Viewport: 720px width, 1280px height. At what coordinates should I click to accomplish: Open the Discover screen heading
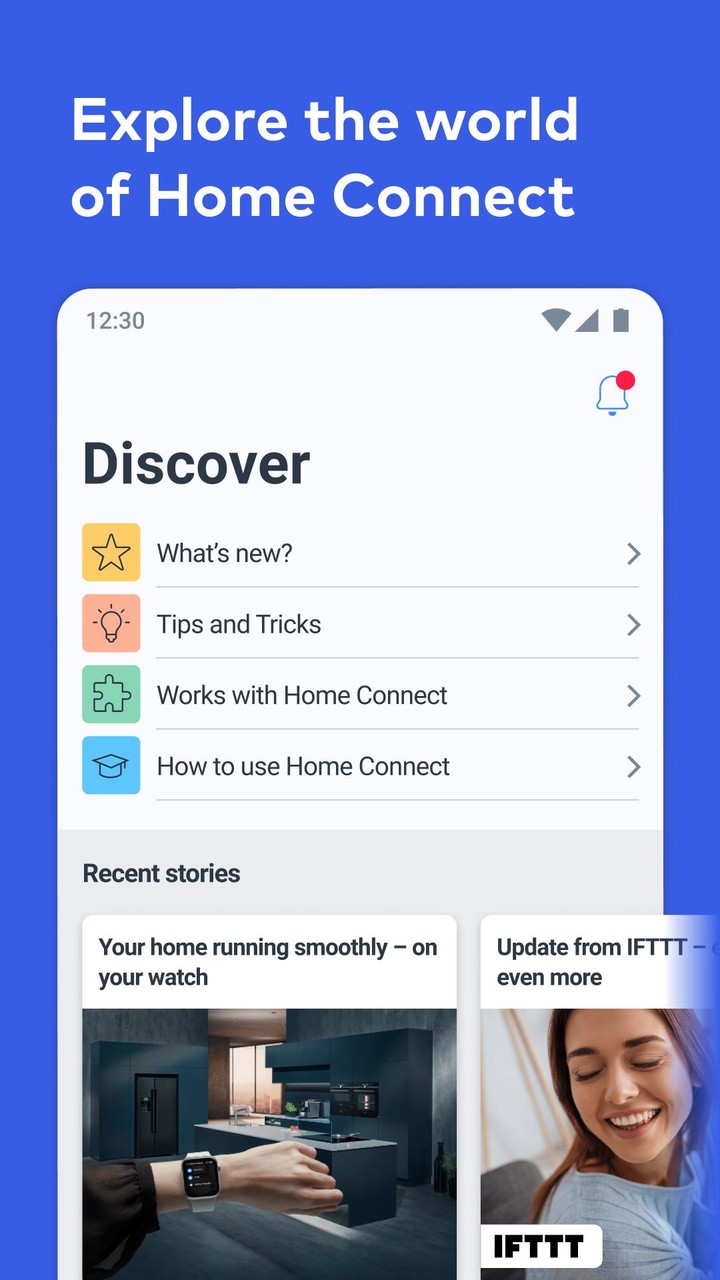(196, 462)
